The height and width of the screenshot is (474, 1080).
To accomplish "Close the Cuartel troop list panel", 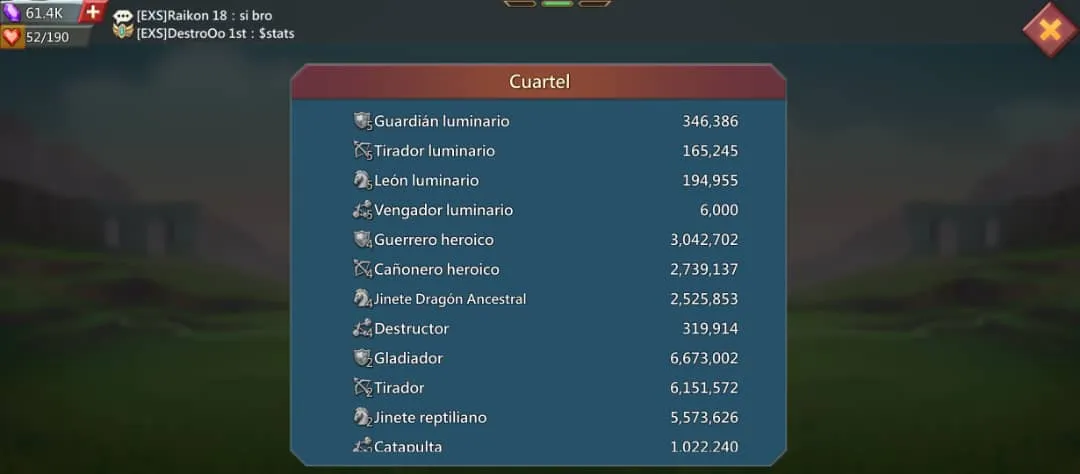I will pyautogui.click(x=1050, y=30).
